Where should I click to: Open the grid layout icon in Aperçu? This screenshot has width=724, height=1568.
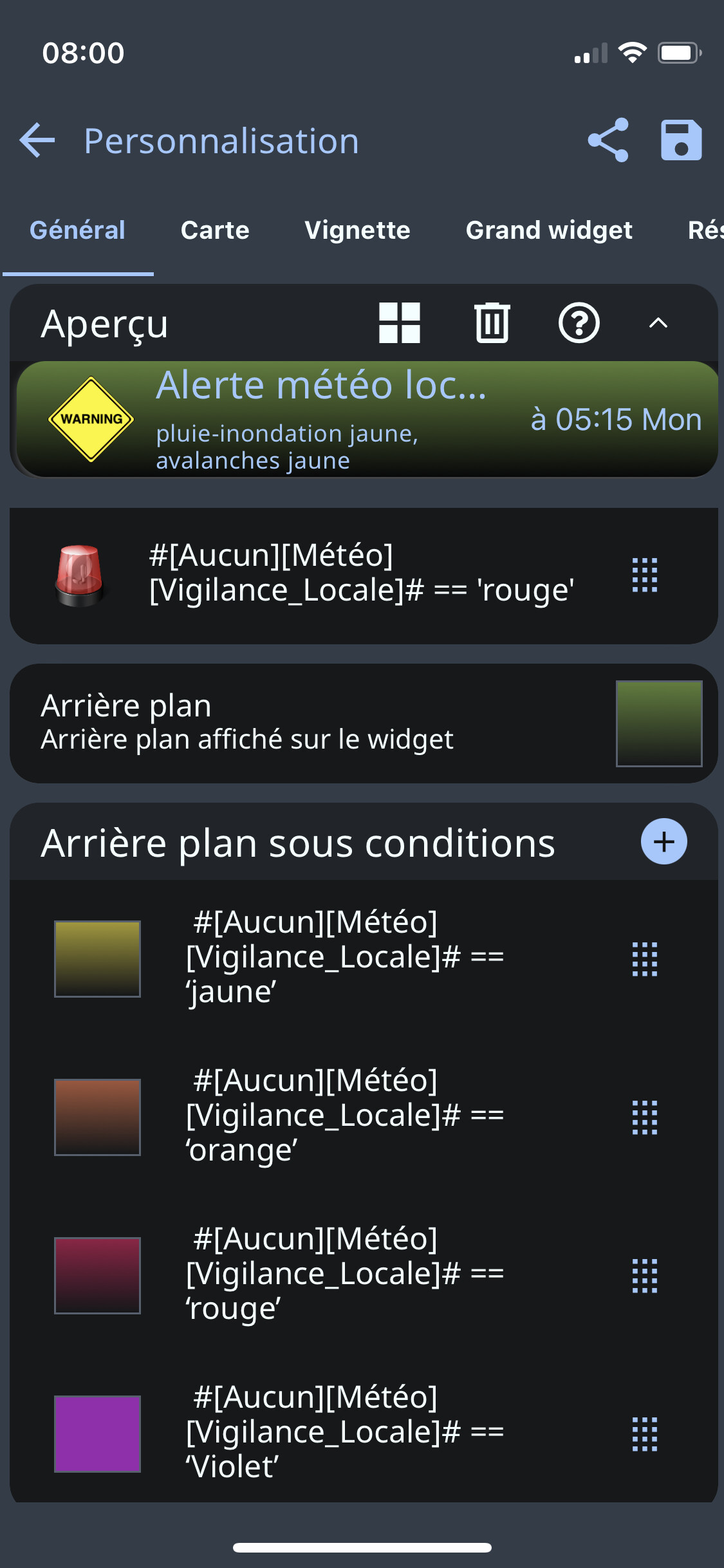click(x=400, y=323)
